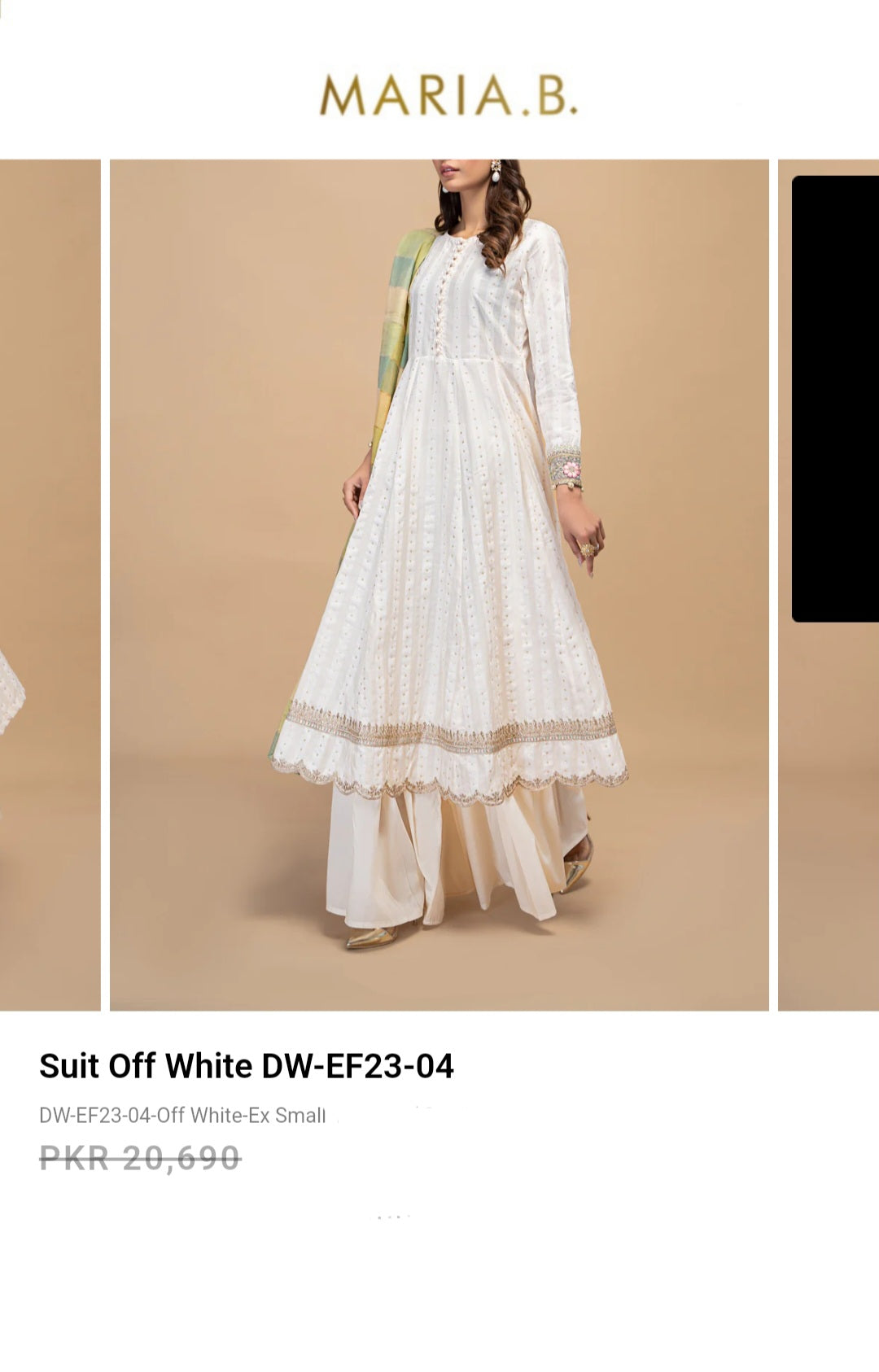View the next product image on the right
This screenshot has height=1372, width=879.
tap(829, 814)
